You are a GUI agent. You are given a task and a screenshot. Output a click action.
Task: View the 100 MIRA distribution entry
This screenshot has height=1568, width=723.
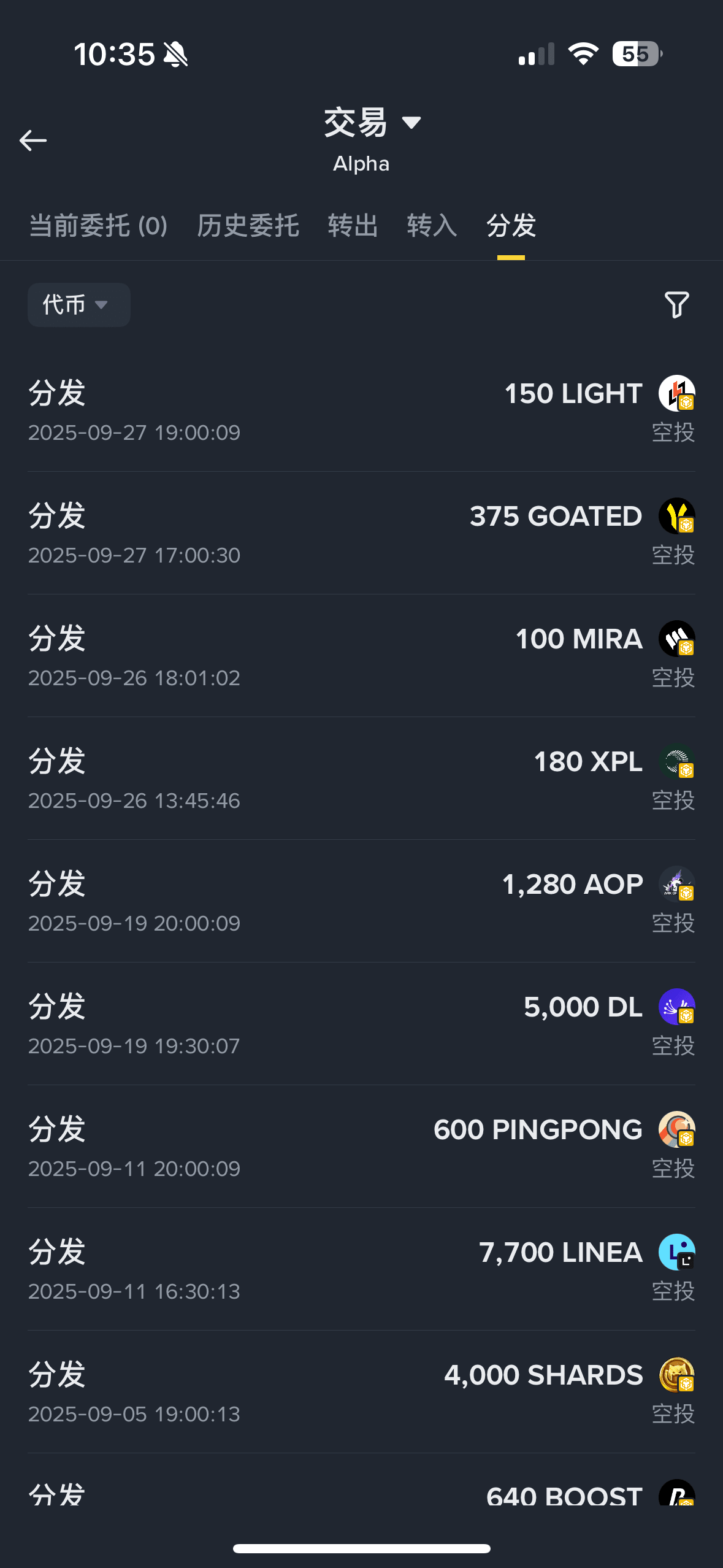click(x=361, y=656)
